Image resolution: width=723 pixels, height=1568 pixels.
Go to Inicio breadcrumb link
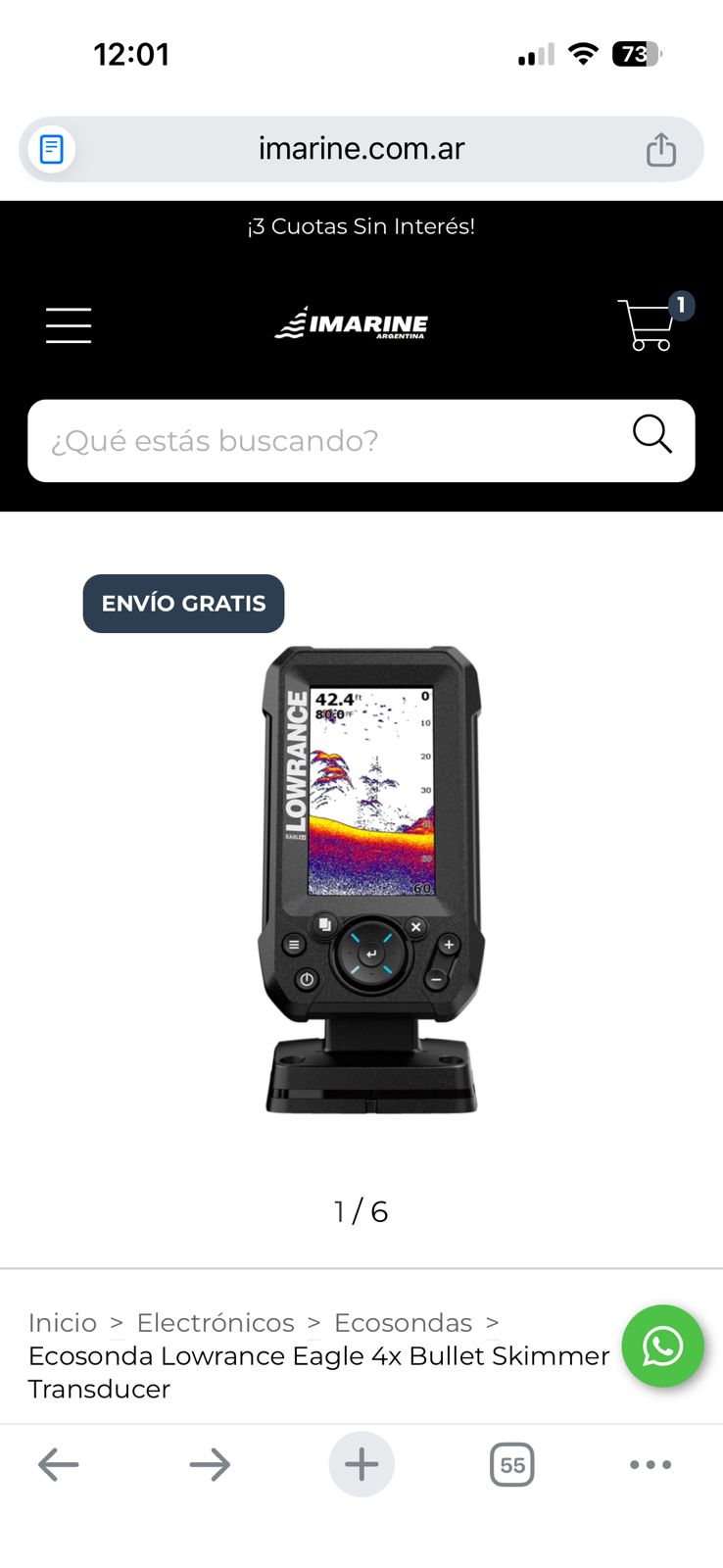coord(63,1323)
